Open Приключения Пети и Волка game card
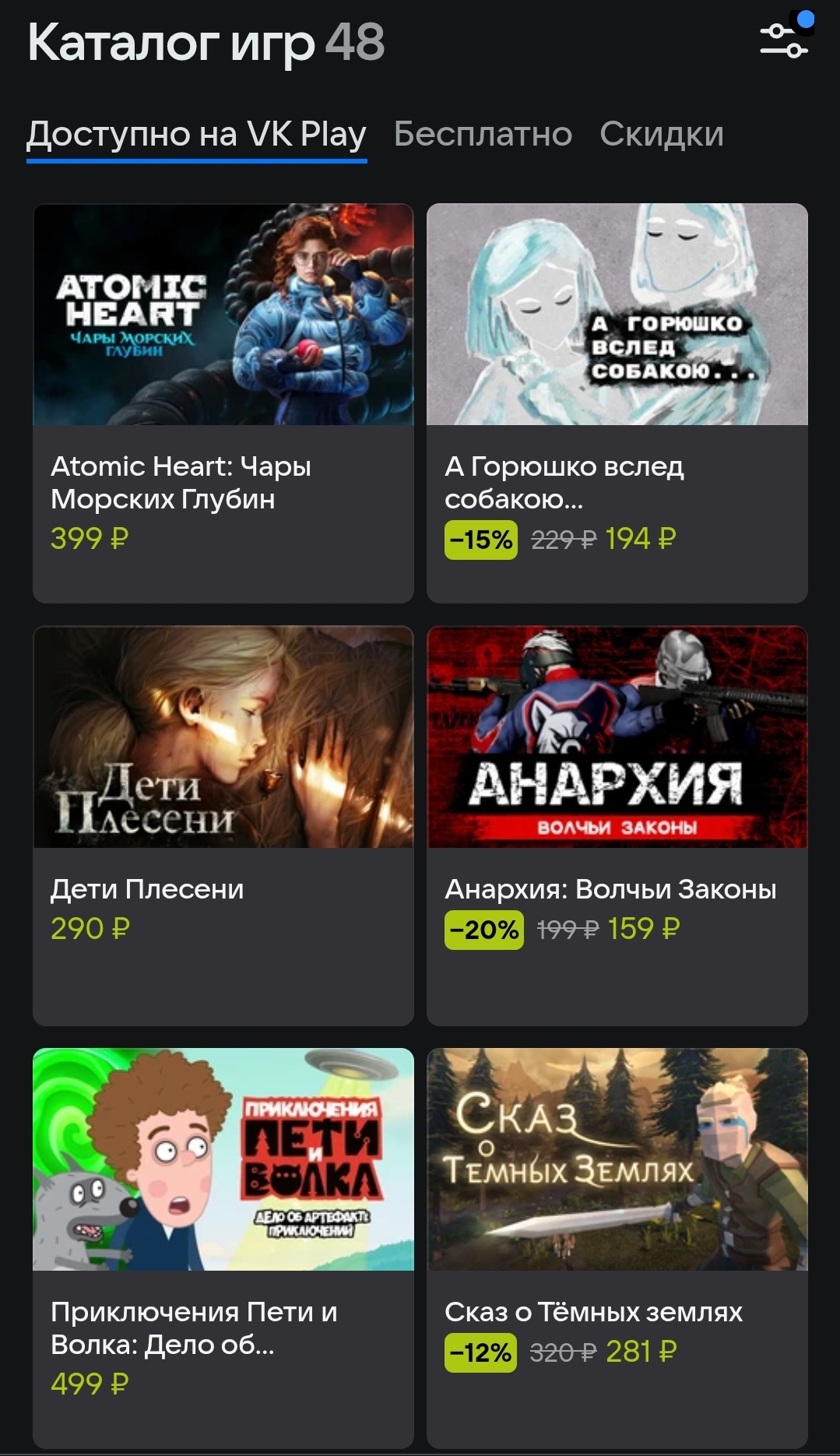The width and height of the screenshot is (840, 1456). (x=223, y=1247)
